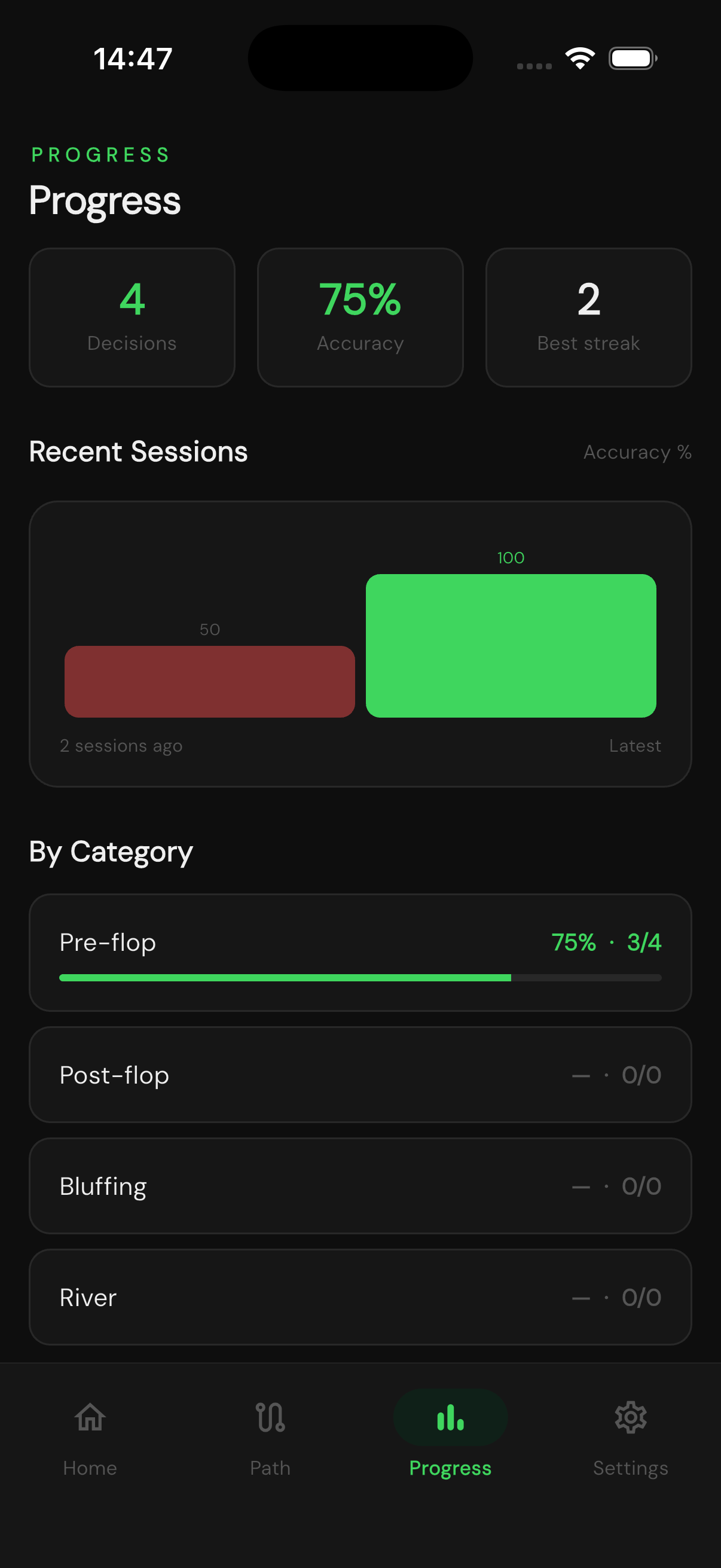Tap the Recent Sessions heading

coord(138,451)
